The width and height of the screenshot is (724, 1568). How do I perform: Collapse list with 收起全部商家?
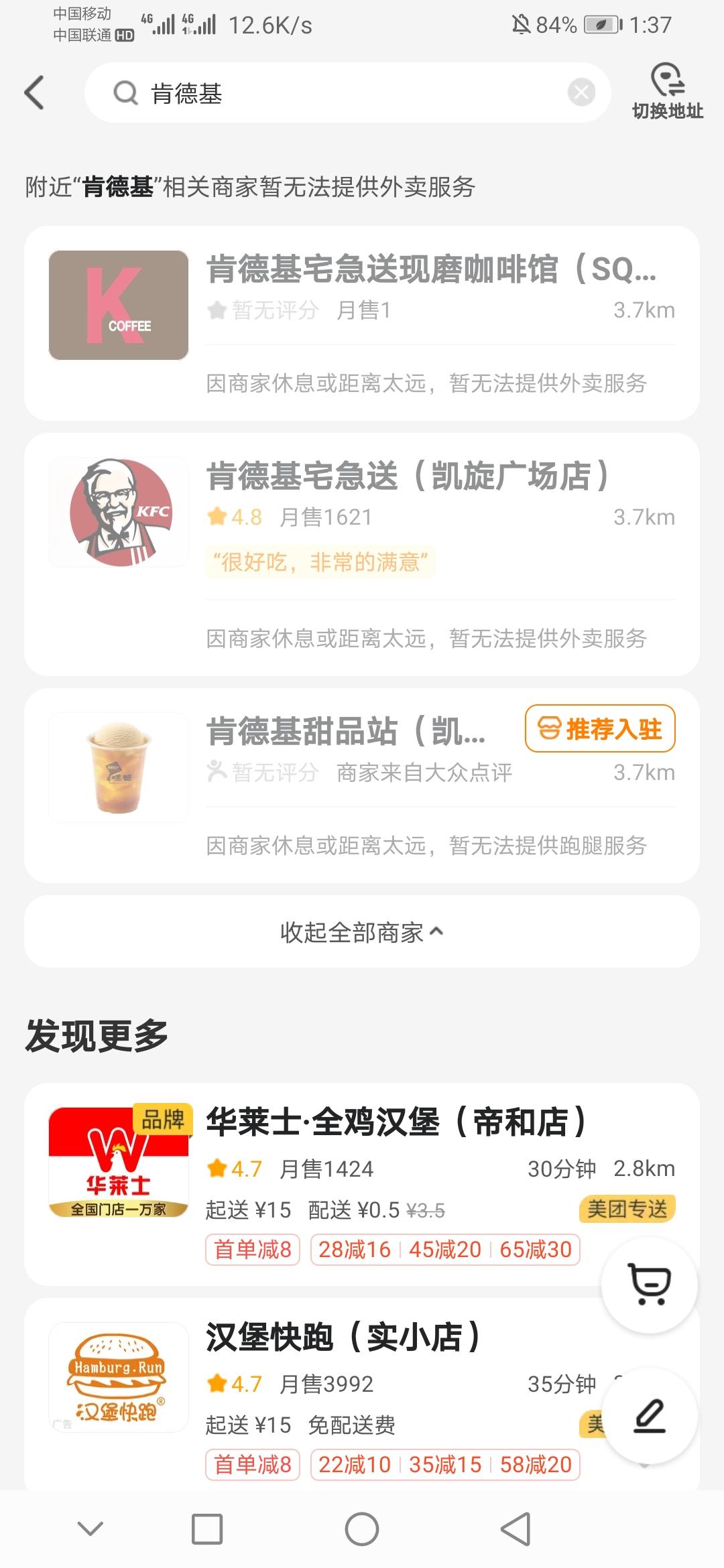(x=362, y=931)
